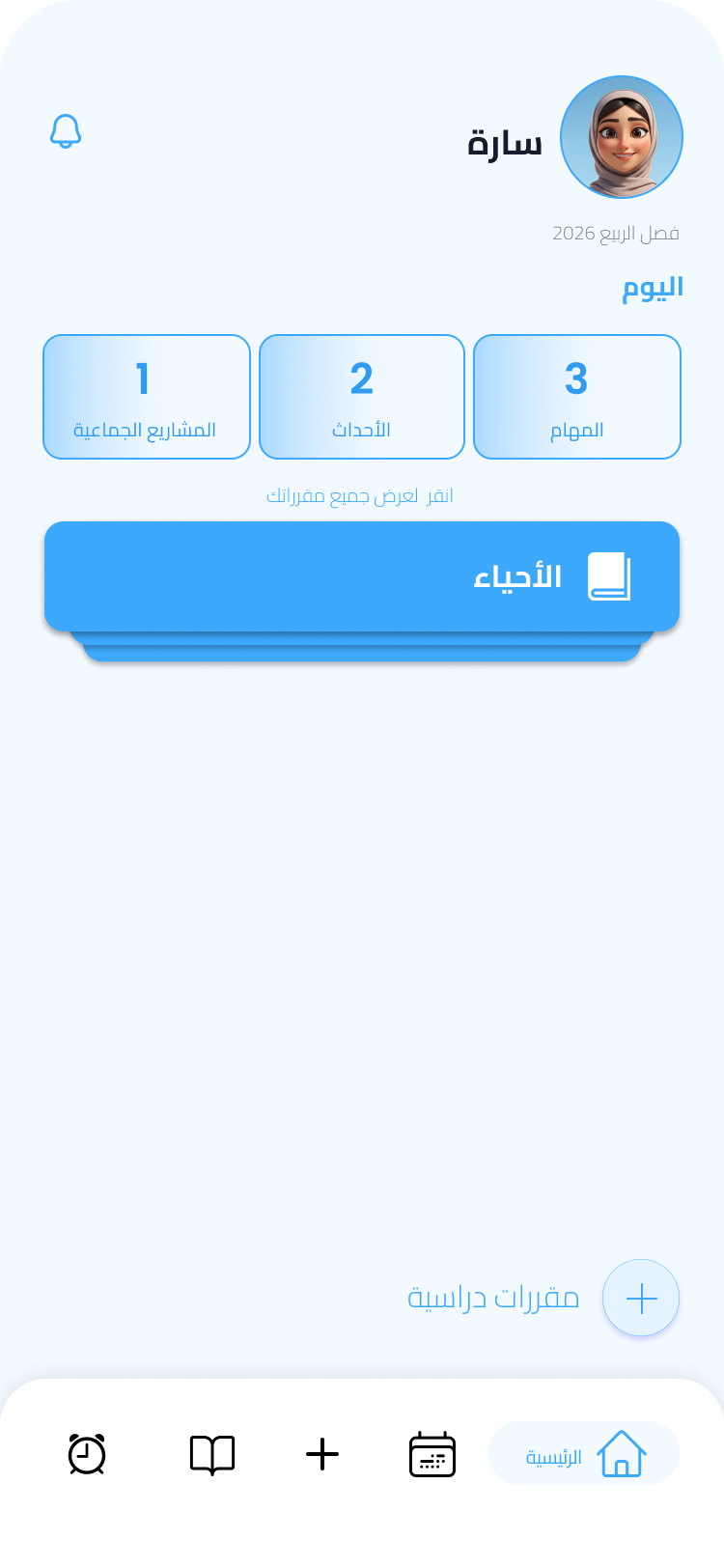
Task: Tap the circular plus next to مقررات دراسية
Action: click(x=641, y=1299)
